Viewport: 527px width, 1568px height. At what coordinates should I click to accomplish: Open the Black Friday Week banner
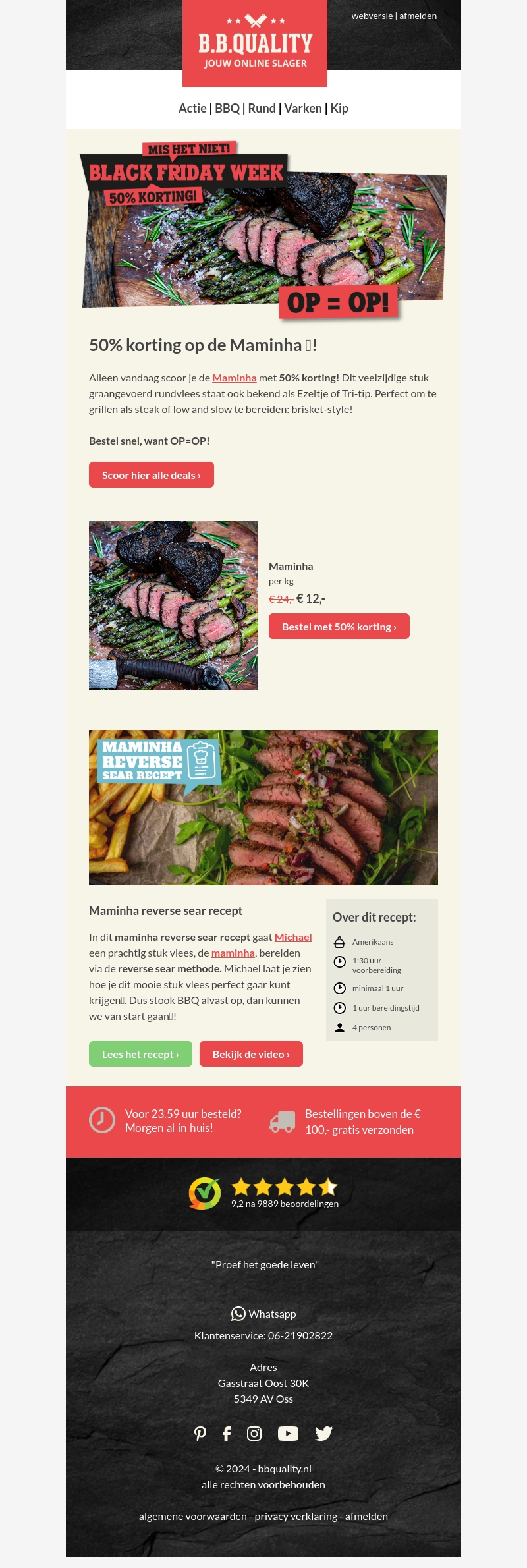[x=263, y=231]
